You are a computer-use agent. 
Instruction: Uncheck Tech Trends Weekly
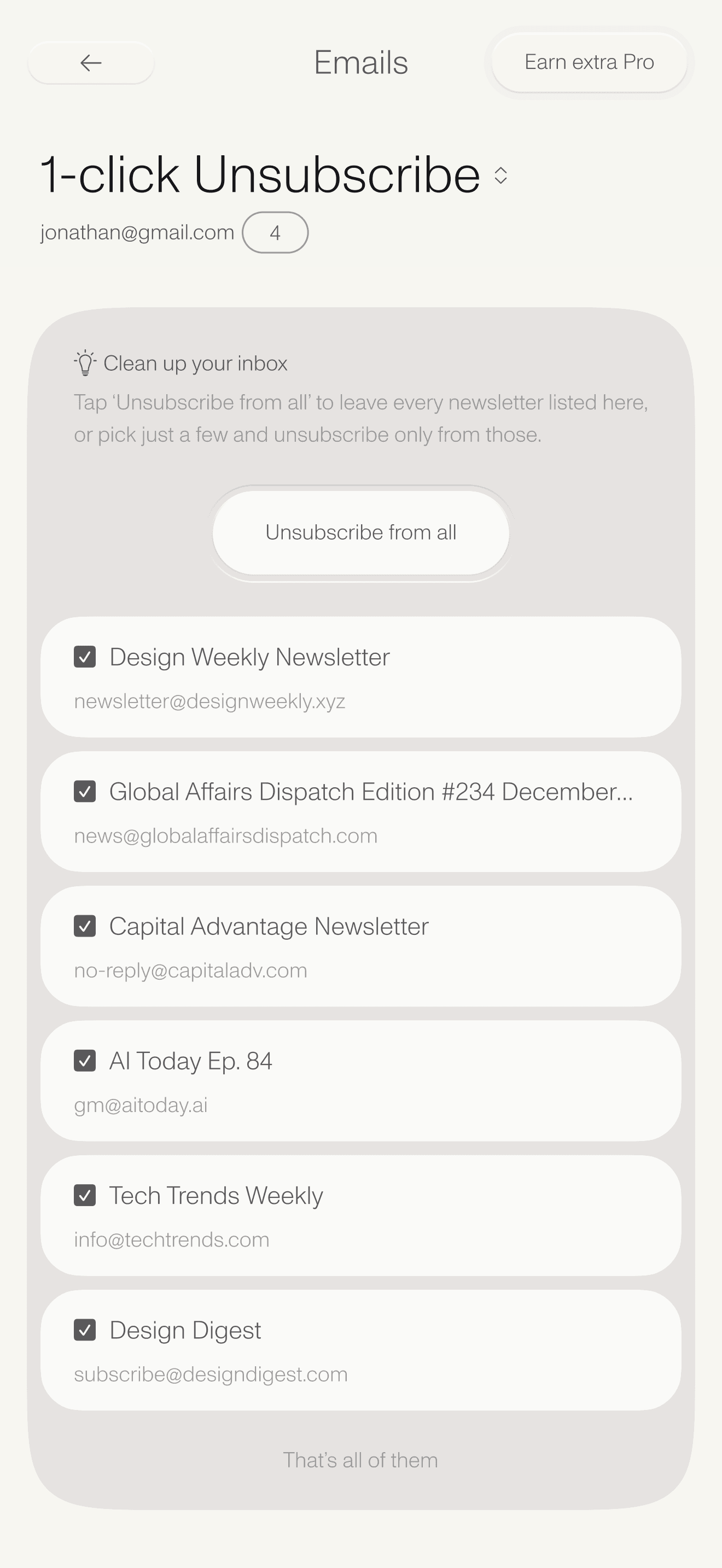(x=85, y=1196)
